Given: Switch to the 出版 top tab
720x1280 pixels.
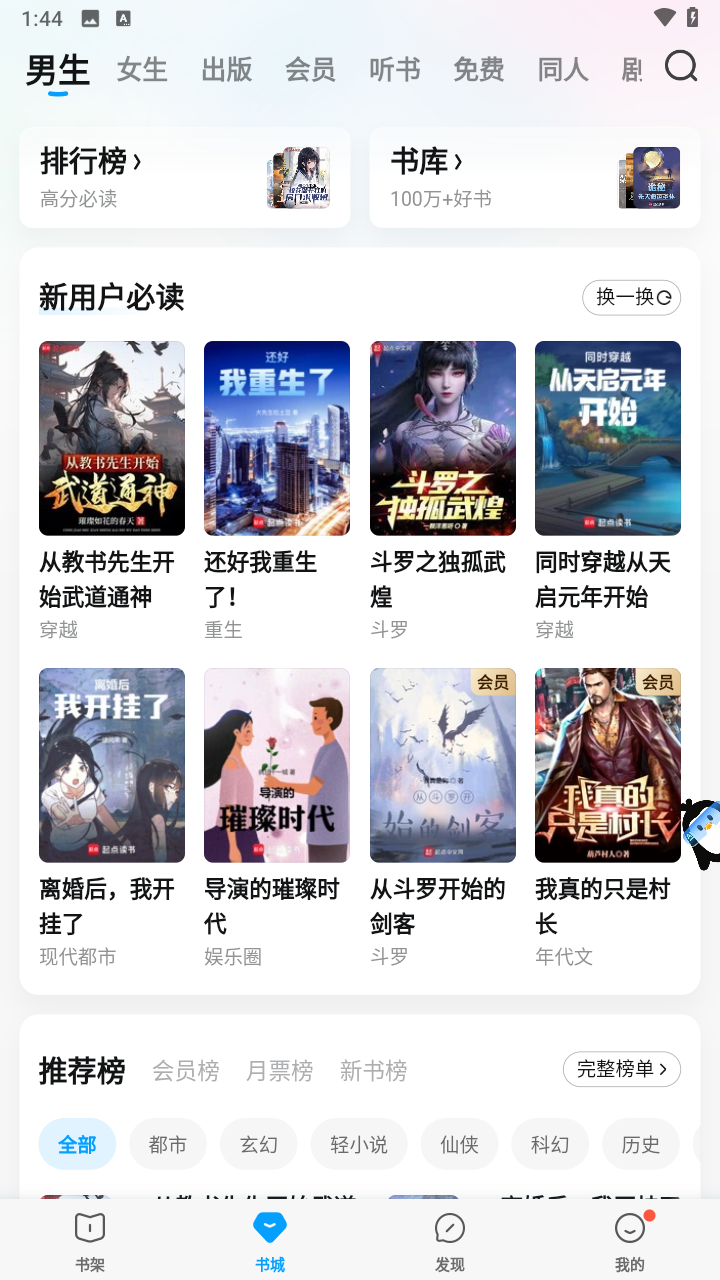Looking at the screenshot, I should point(226,70).
